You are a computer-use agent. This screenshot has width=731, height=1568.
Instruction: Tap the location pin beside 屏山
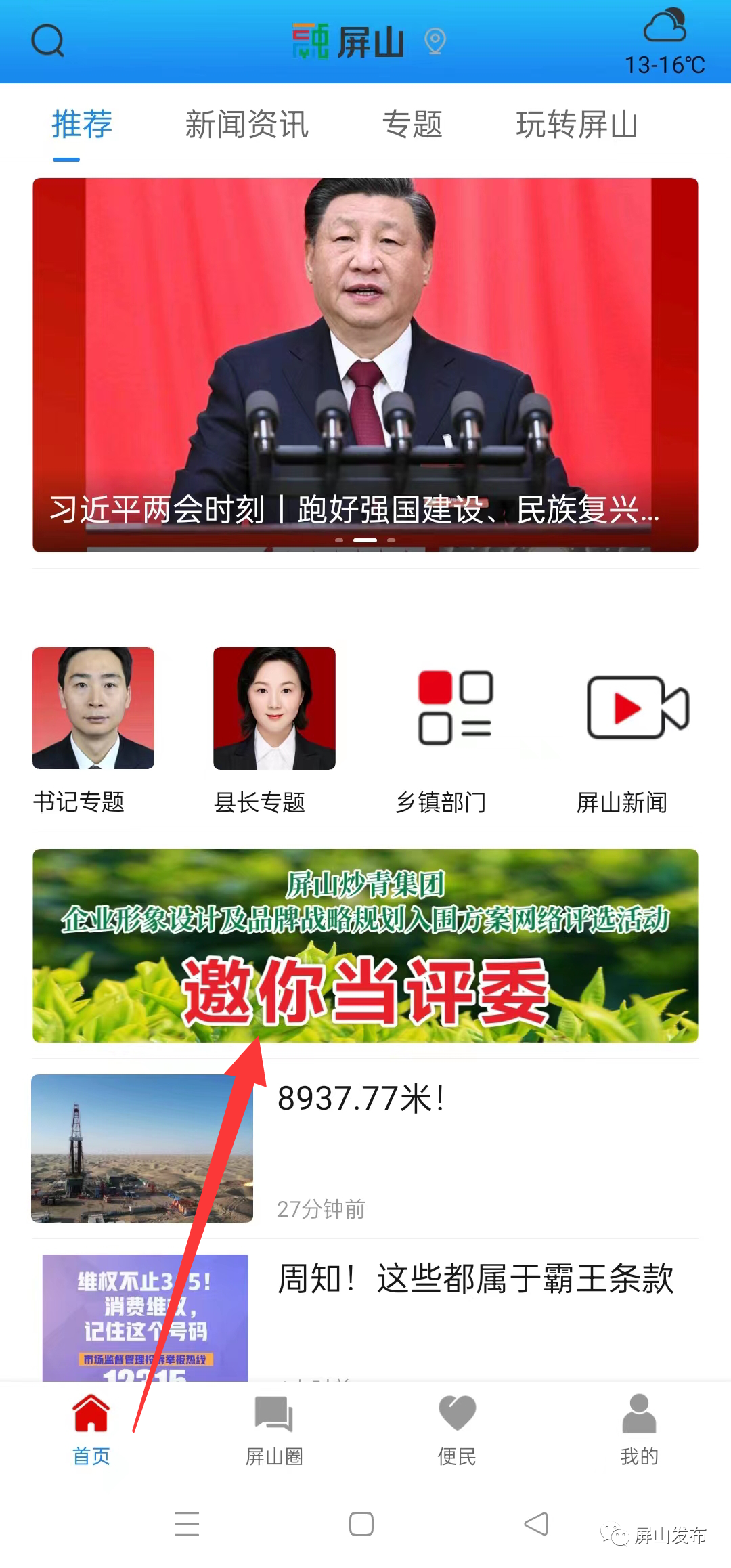(x=435, y=42)
